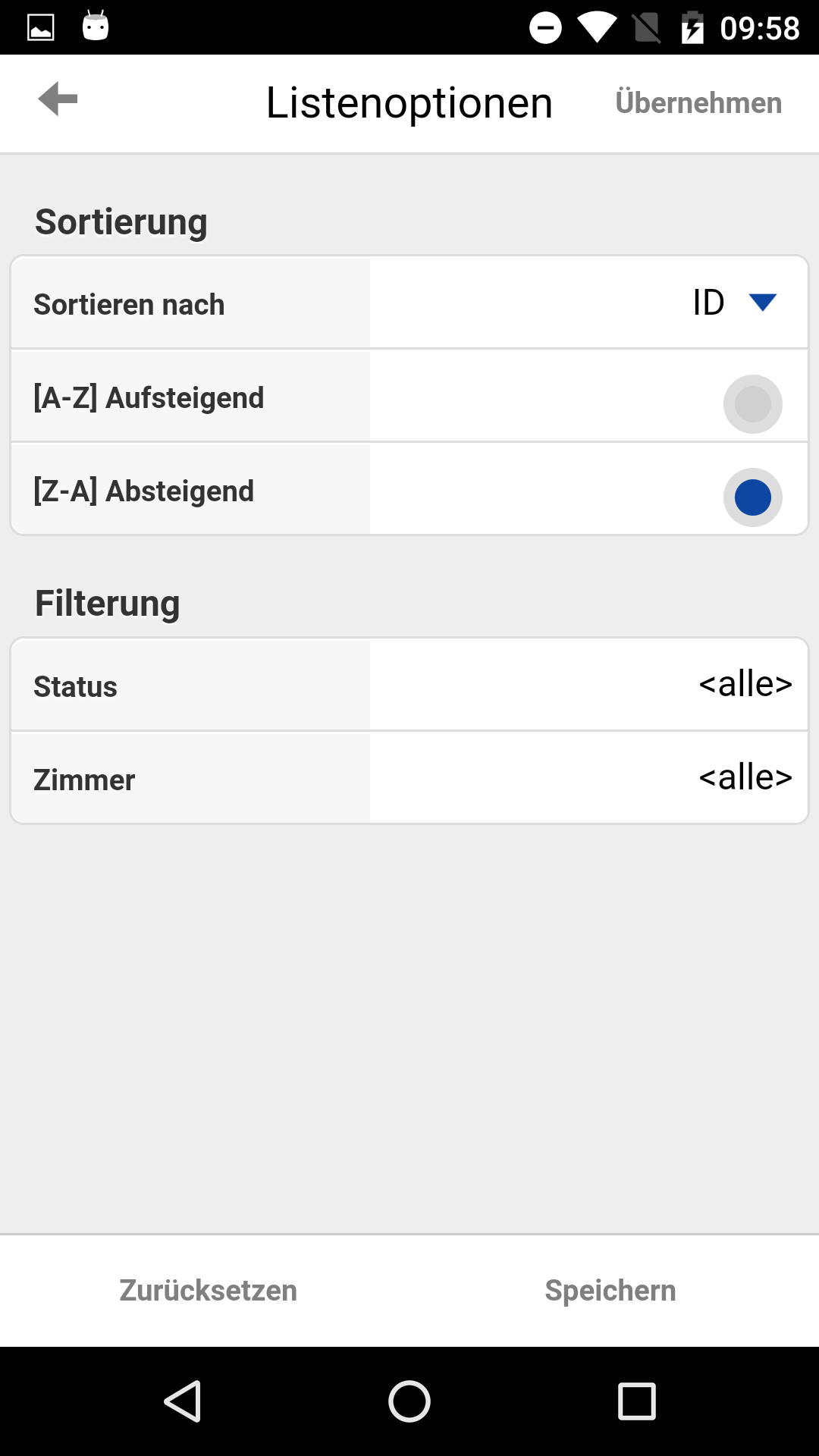
Task: Tap the system home button
Action: 409,1401
